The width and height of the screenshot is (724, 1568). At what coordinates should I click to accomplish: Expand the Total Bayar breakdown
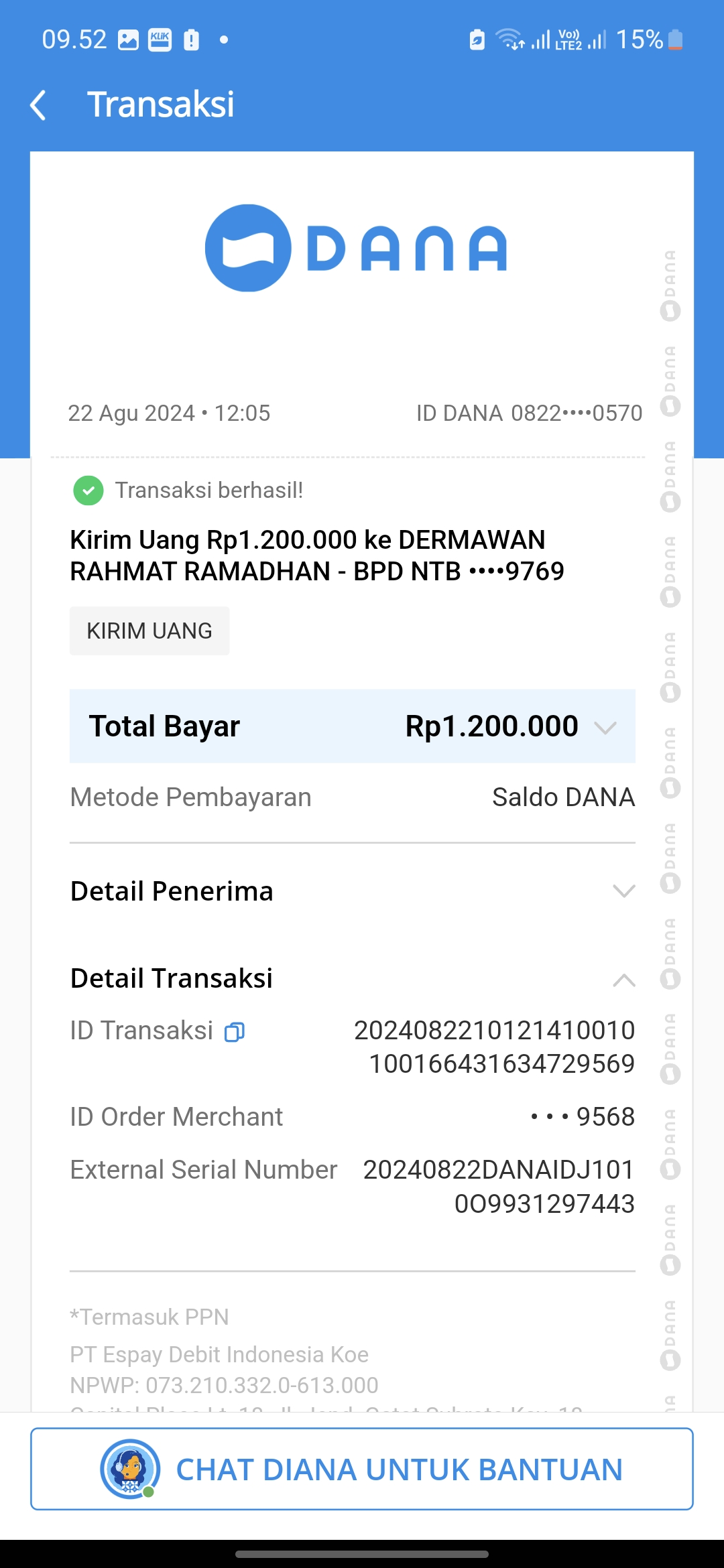pos(605,728)
